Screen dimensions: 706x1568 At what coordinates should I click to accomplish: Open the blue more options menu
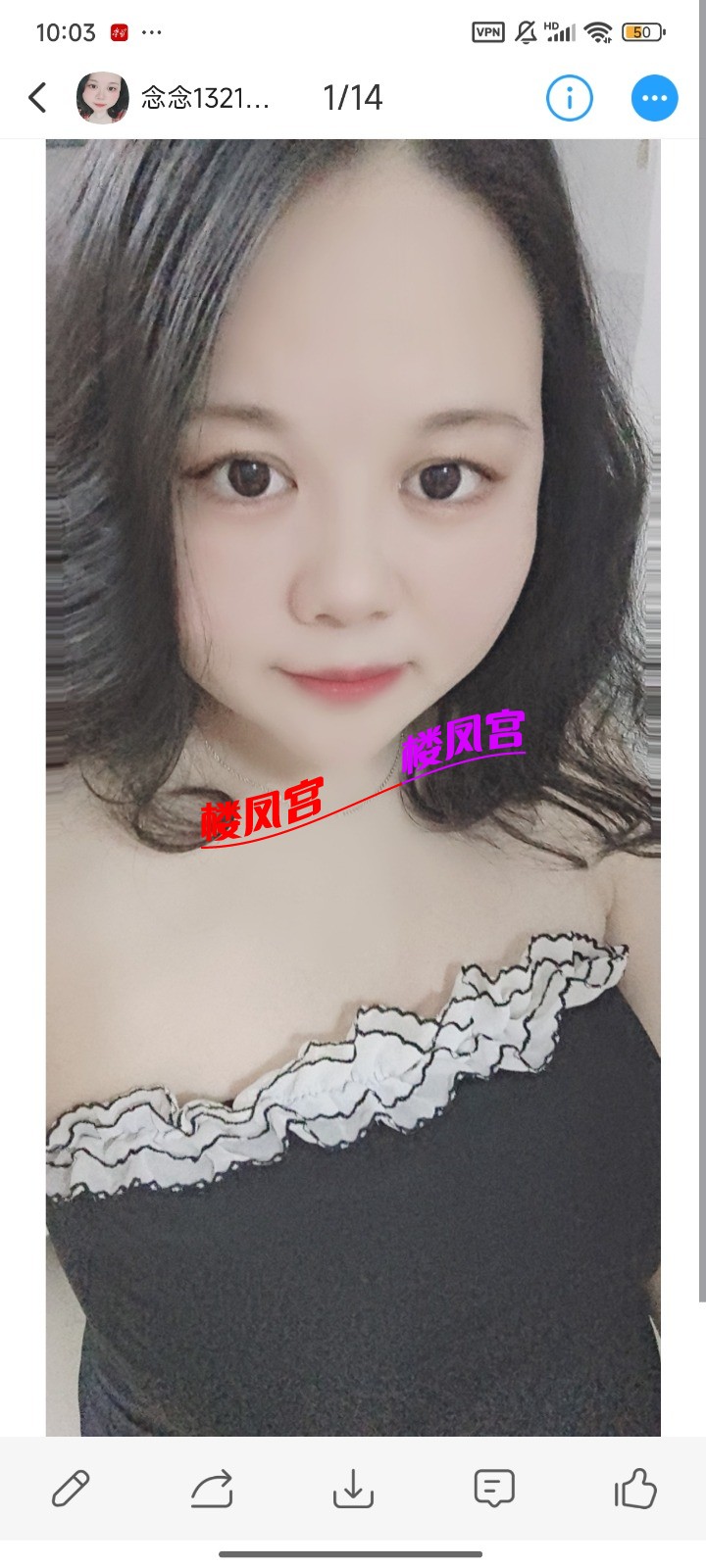point(654,97)
